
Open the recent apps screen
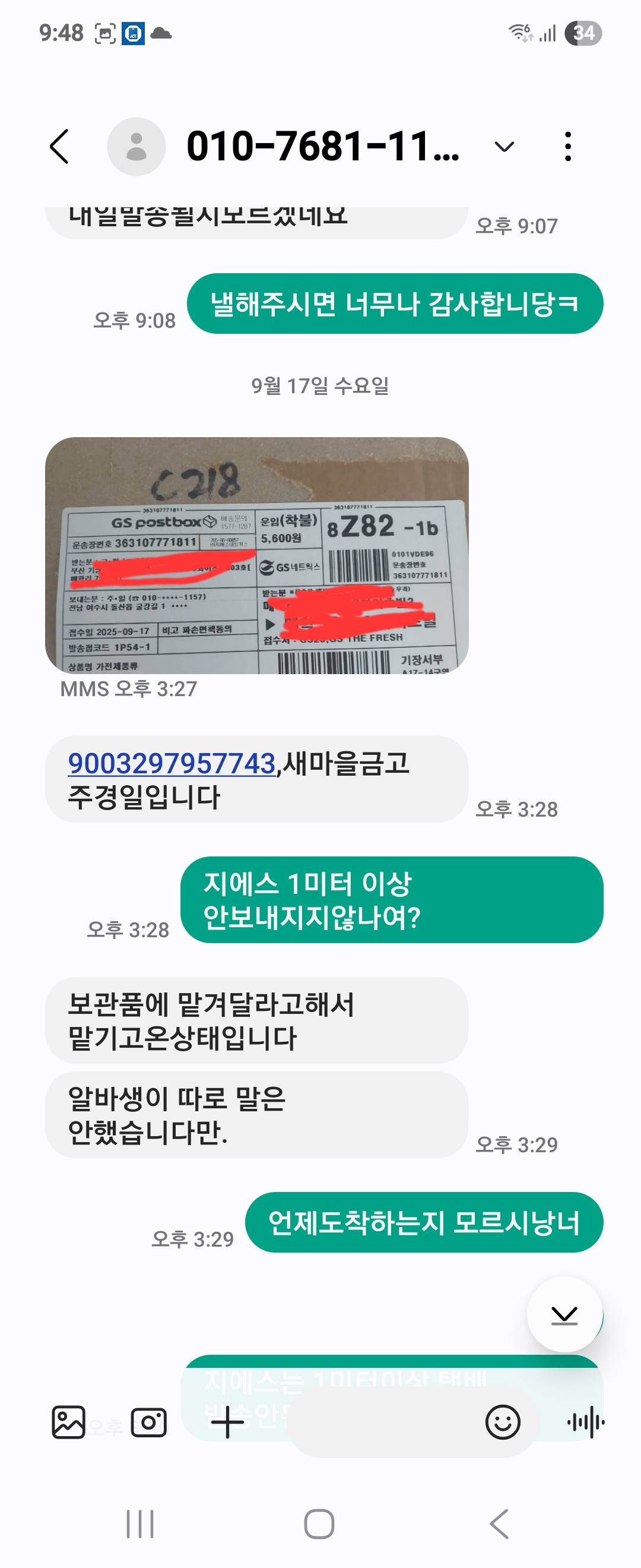pyautogui.click(x=140, y=1524)
